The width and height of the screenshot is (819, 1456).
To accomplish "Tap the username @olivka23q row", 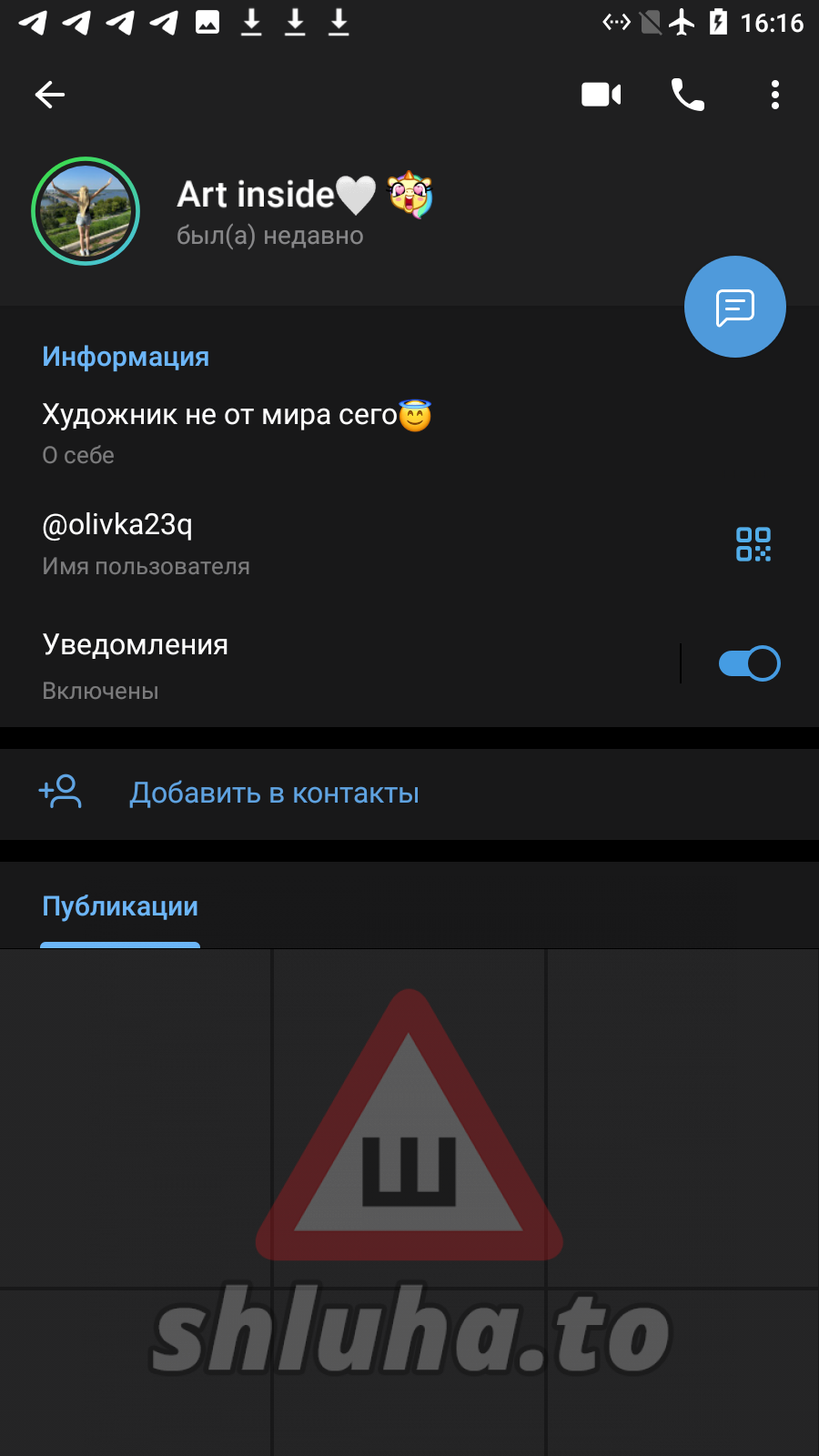I will 273,543.
